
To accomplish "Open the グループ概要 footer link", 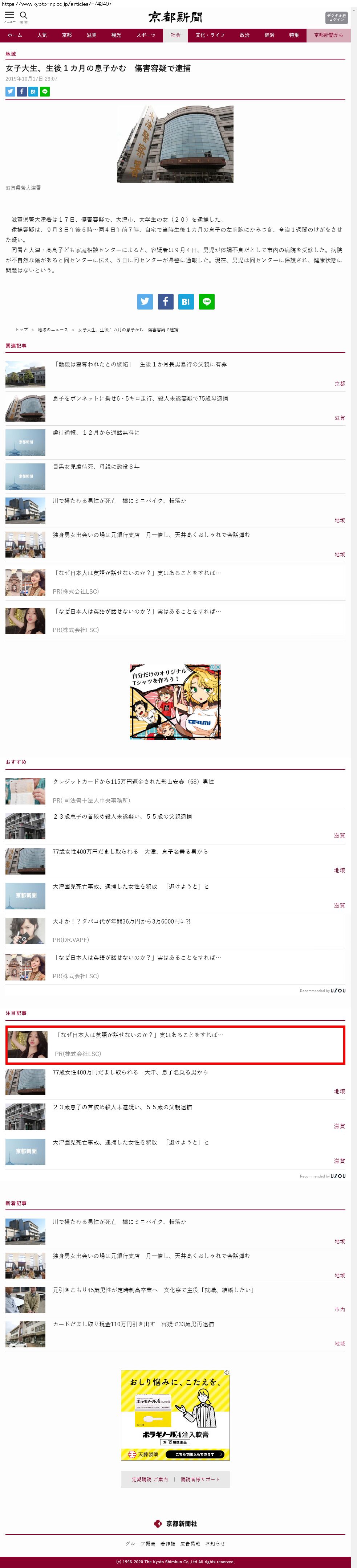I will click(x=140, y=1544).
